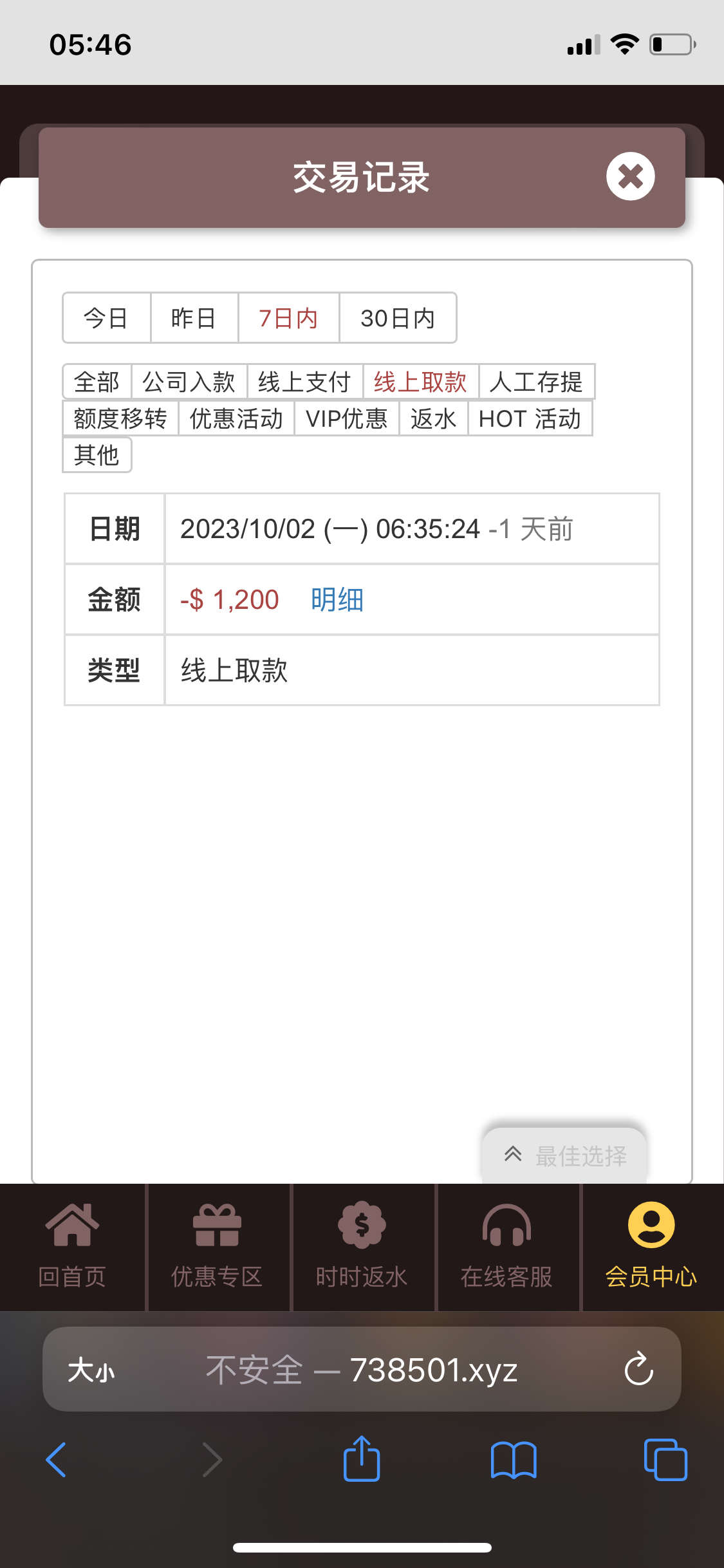724x1568 pixels.
Task: Open 明细 for the -$1,200 withdrawal
Action: click(337, 600)
